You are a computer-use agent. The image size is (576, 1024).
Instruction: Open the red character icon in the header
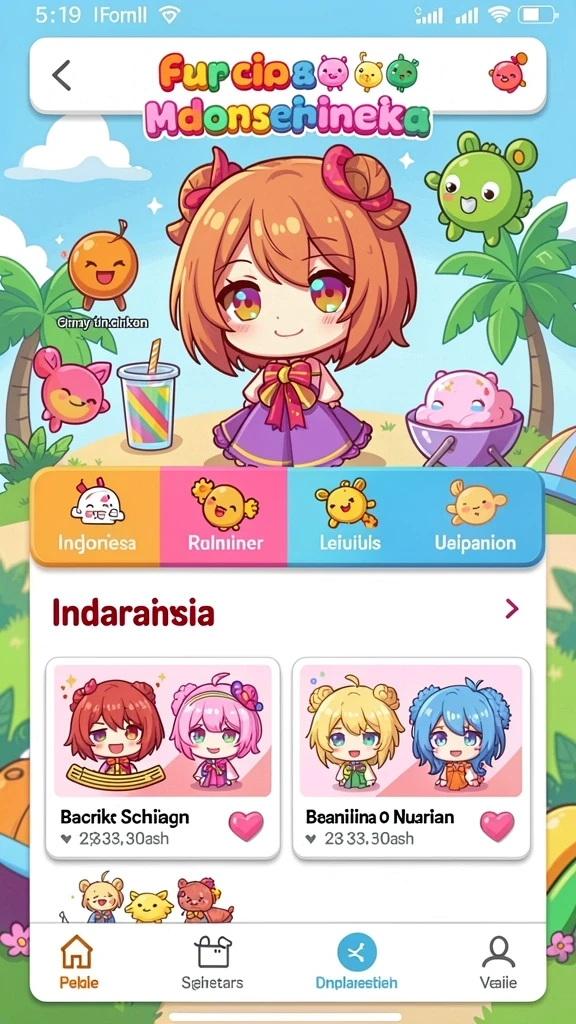(x=508, y=72)
